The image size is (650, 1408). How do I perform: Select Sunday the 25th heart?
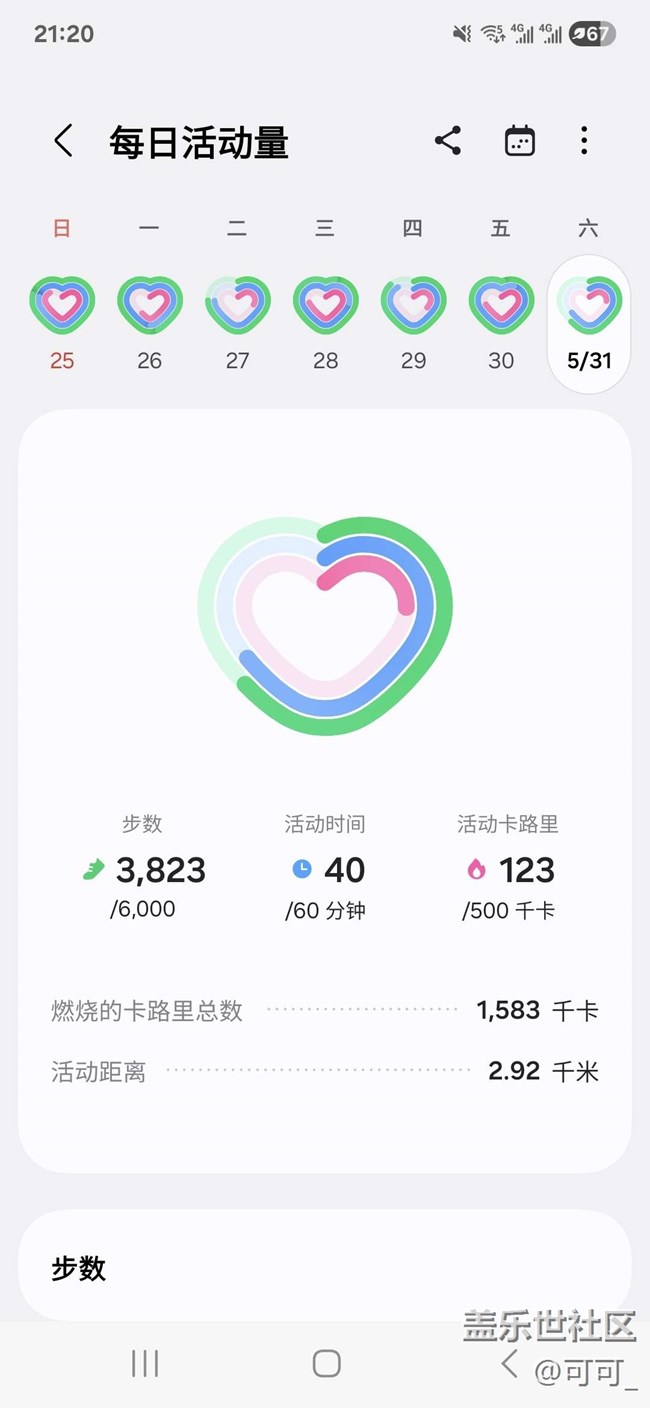62,305
